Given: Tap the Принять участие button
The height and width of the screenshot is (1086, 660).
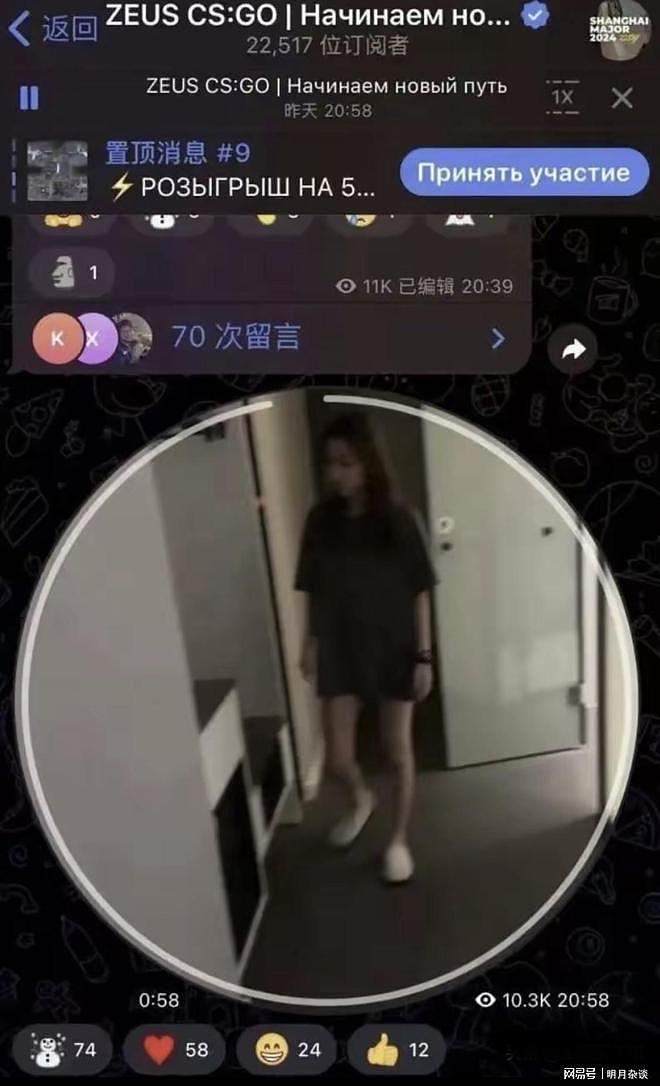Looking at the screenshot, I should point(524,172).
